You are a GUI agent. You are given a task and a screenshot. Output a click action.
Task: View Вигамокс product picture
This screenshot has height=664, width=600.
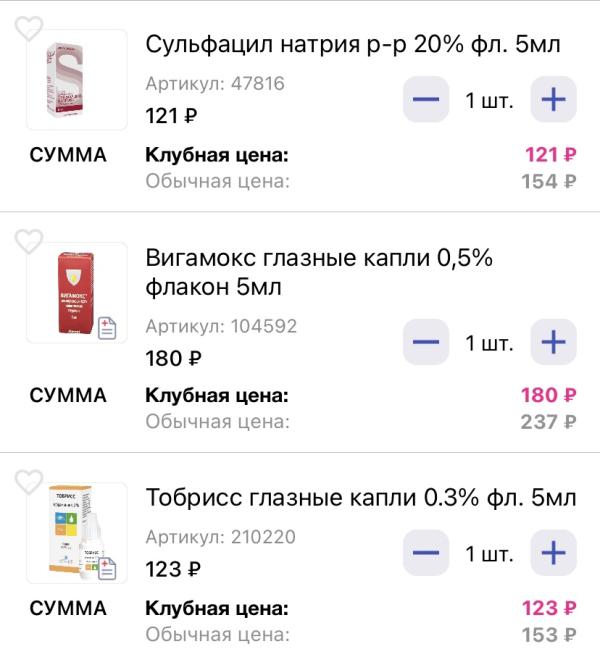(x=77, y=292)
